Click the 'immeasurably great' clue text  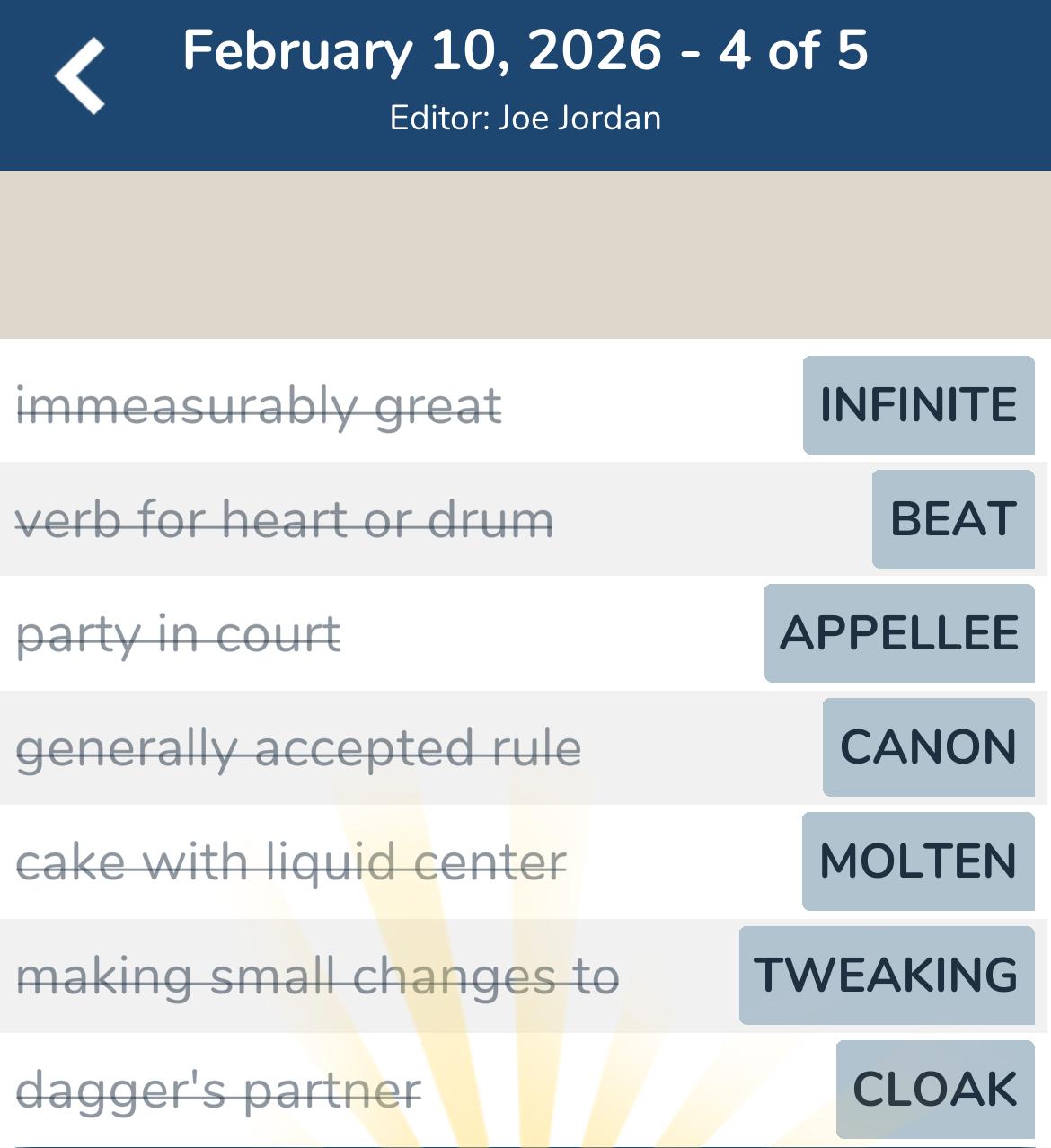tap(260, 406)
